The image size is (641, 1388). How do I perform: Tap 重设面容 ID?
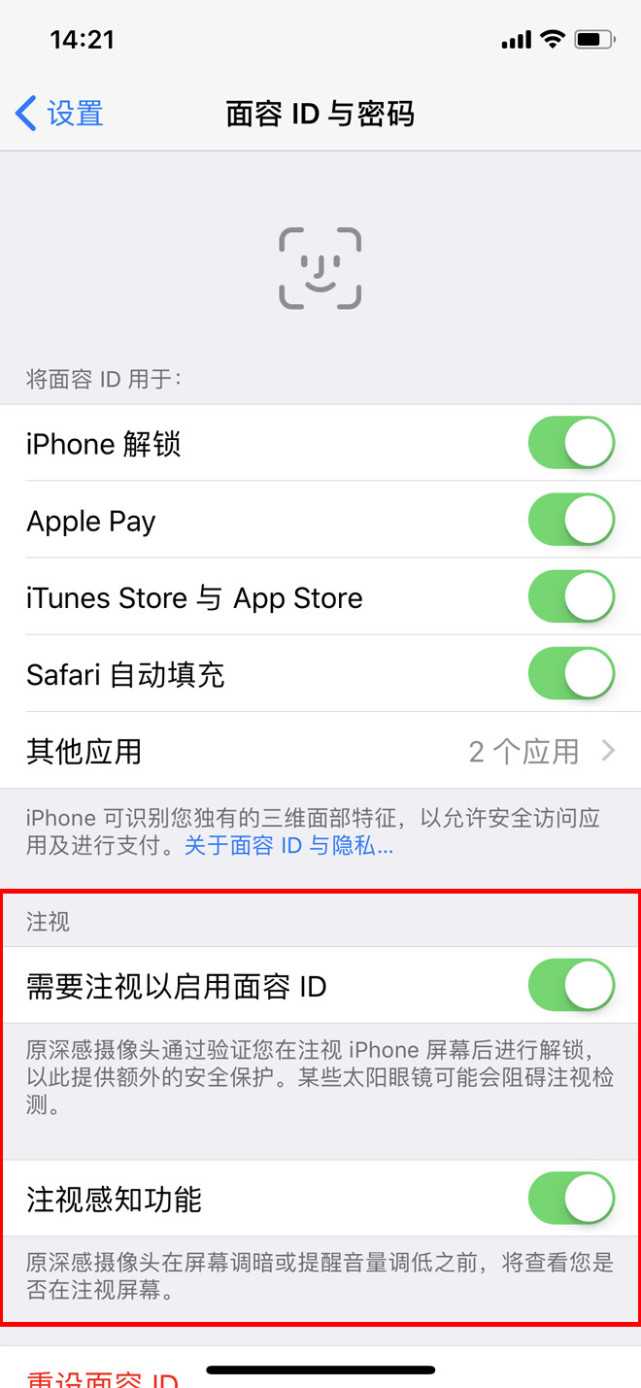pyautogui.click(x=102, y=1378)
